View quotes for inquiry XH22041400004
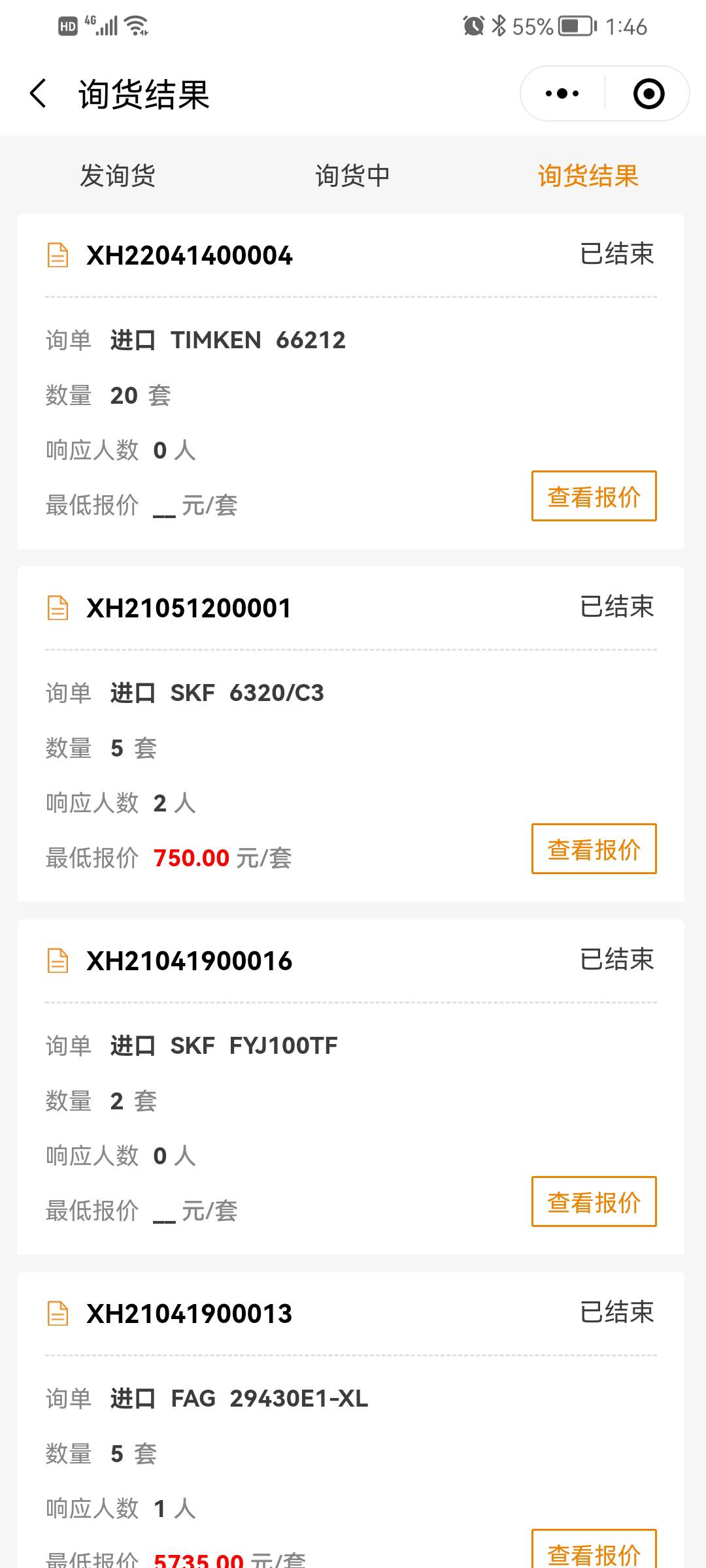The width and height of the screenshot is (706, 1568). pyautogui.click(x=594, y=496)
